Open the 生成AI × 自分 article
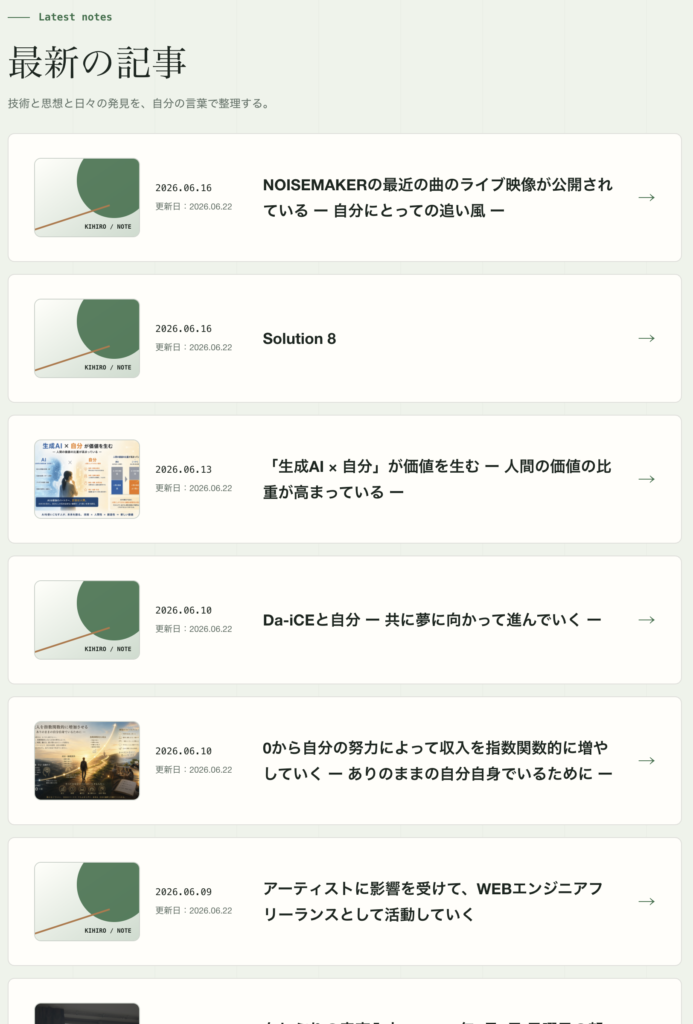Screen dimensions: 693x1024 click(x=344, y=479)
